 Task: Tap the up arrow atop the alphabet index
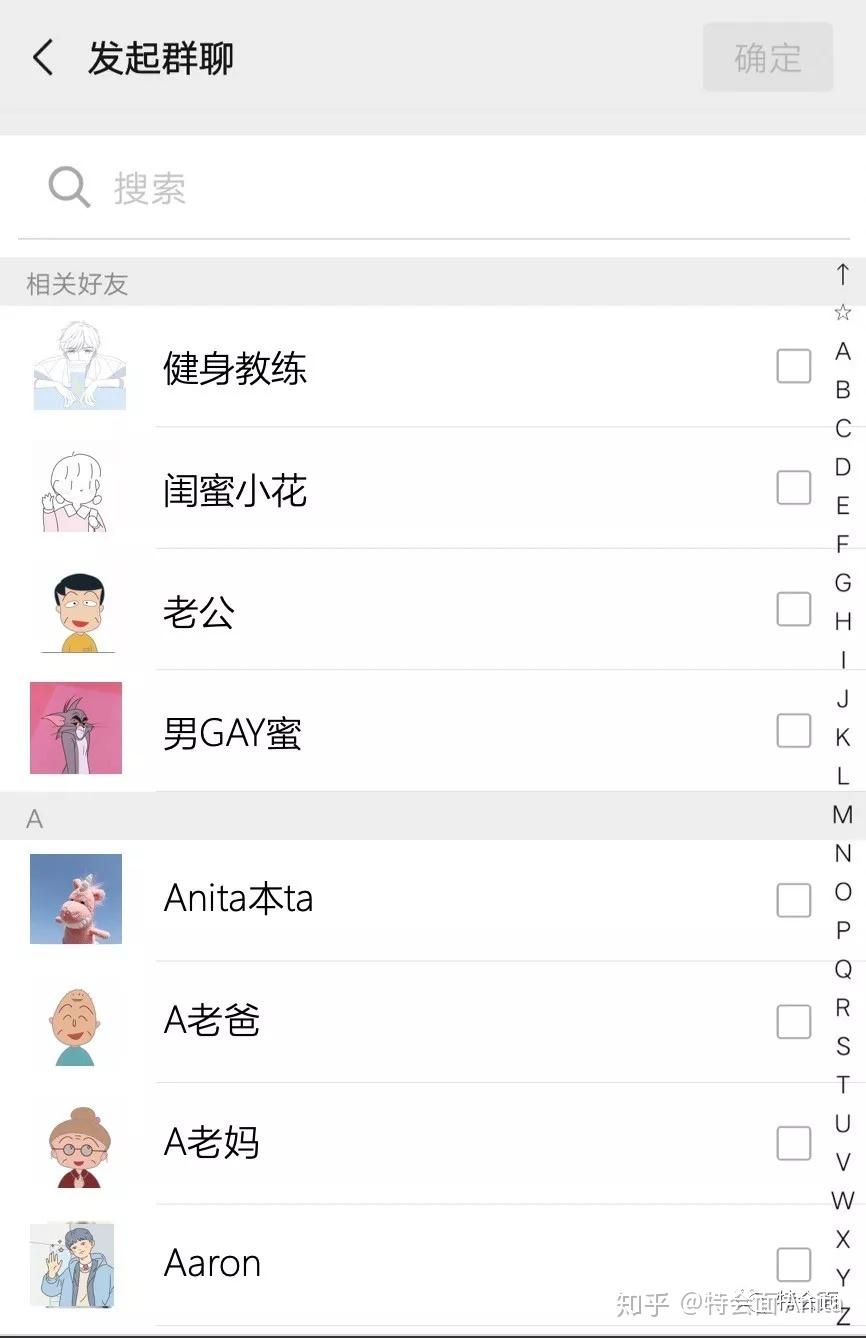[x=843, y=273]
